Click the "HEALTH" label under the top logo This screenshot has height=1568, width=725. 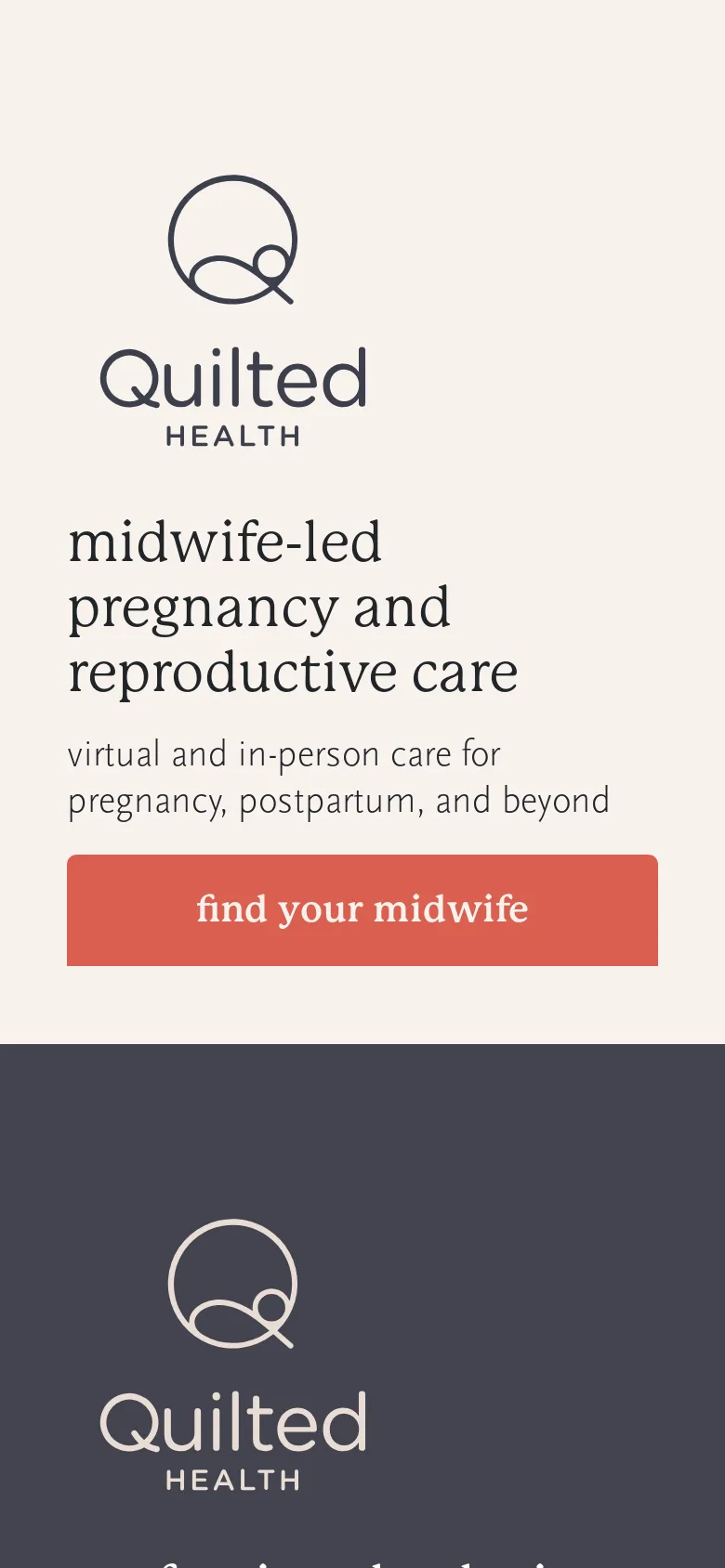(232, 435)
